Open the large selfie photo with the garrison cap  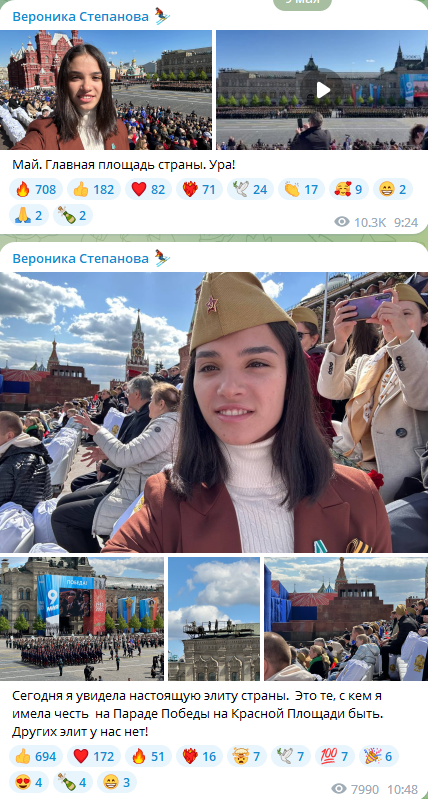[214, 412]
